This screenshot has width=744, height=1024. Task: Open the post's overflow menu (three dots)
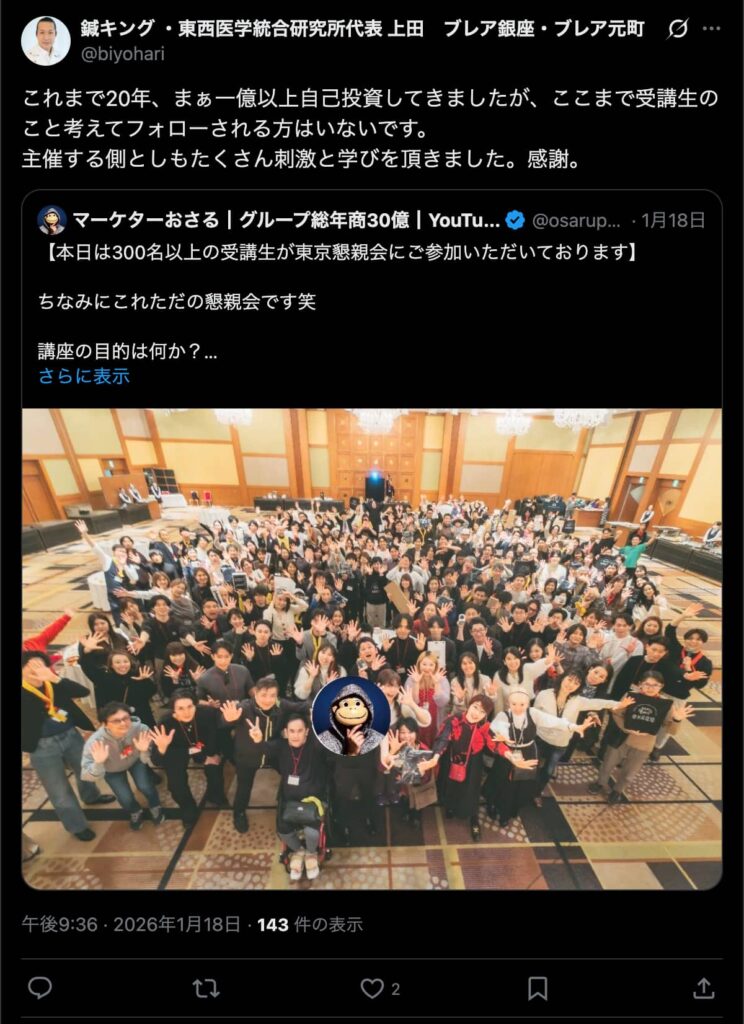pos(711,29)
